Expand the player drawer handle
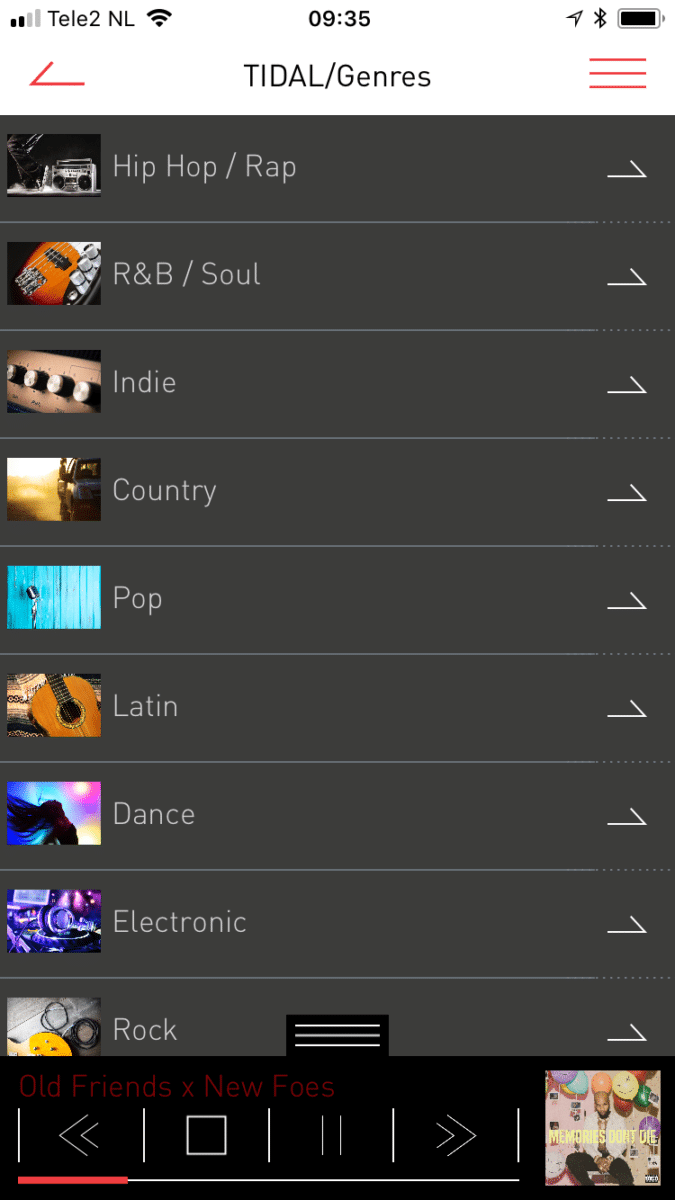Viewport: 675px width, 1200px height. 337,1035
